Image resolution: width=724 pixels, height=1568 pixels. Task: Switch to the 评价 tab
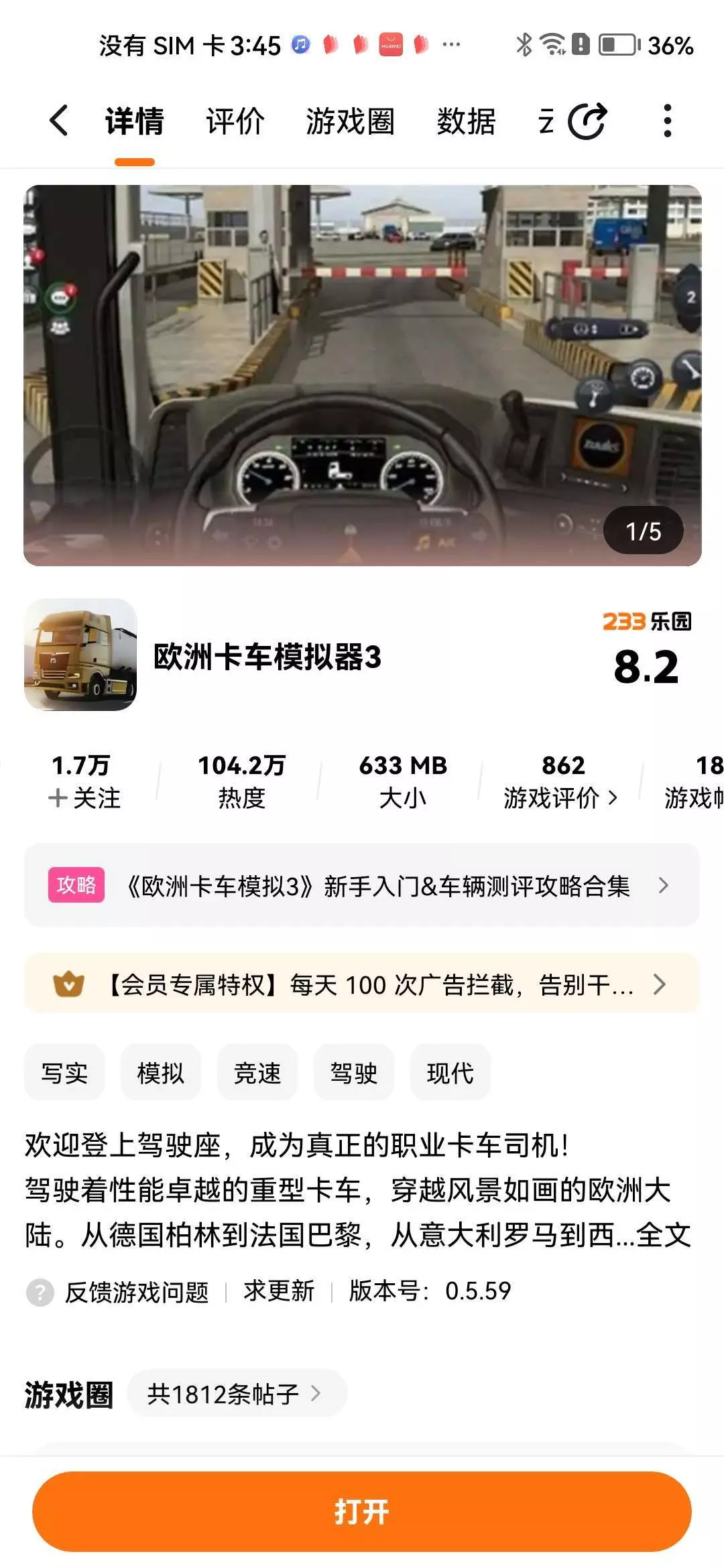point(235,122)
